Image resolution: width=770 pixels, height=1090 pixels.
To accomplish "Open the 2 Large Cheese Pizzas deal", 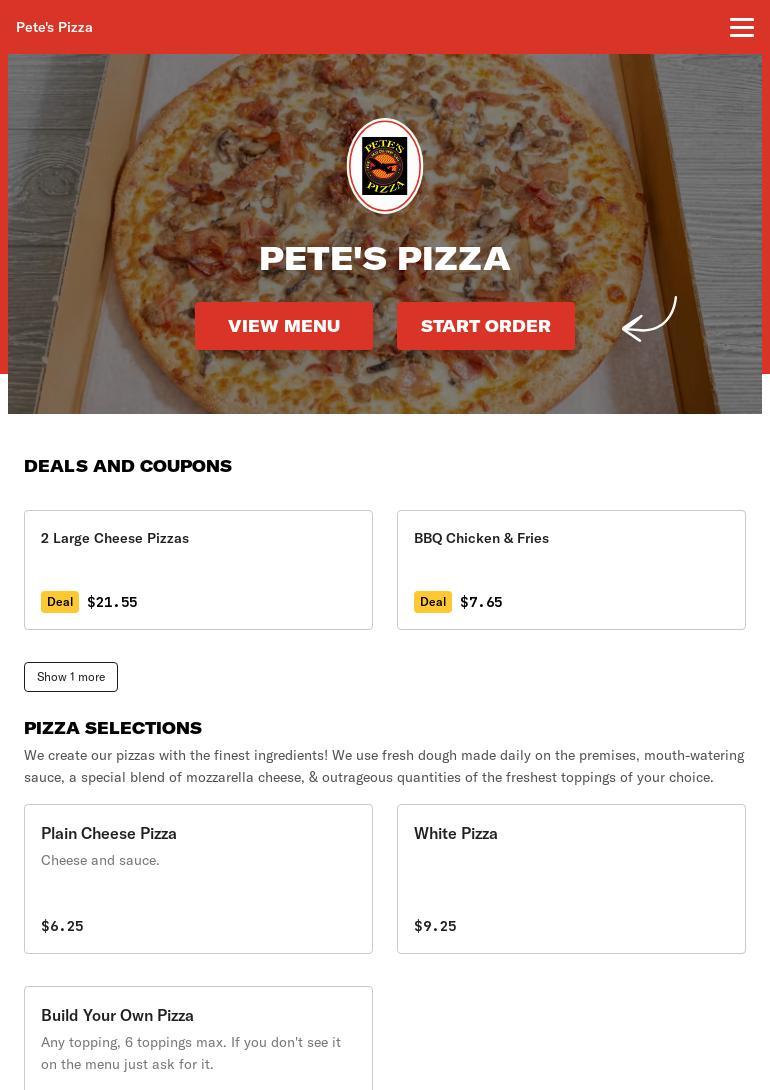I will click(198, 569).
